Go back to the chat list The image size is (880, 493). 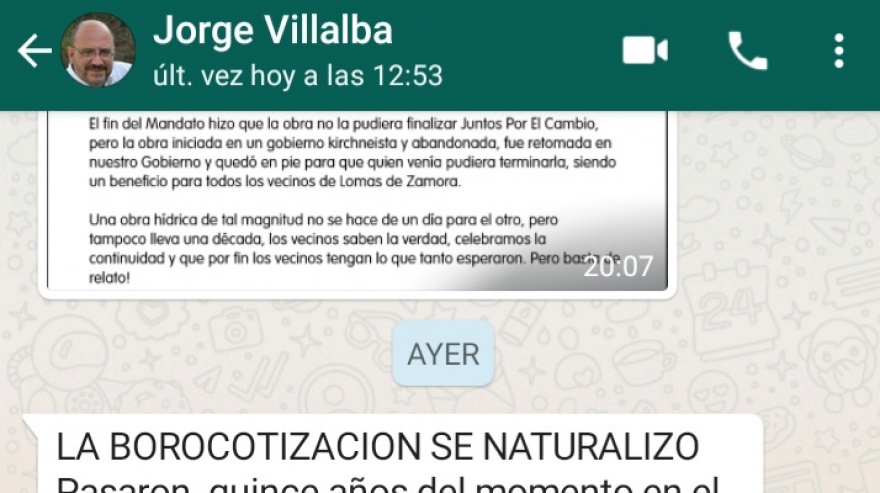[34, 51]
